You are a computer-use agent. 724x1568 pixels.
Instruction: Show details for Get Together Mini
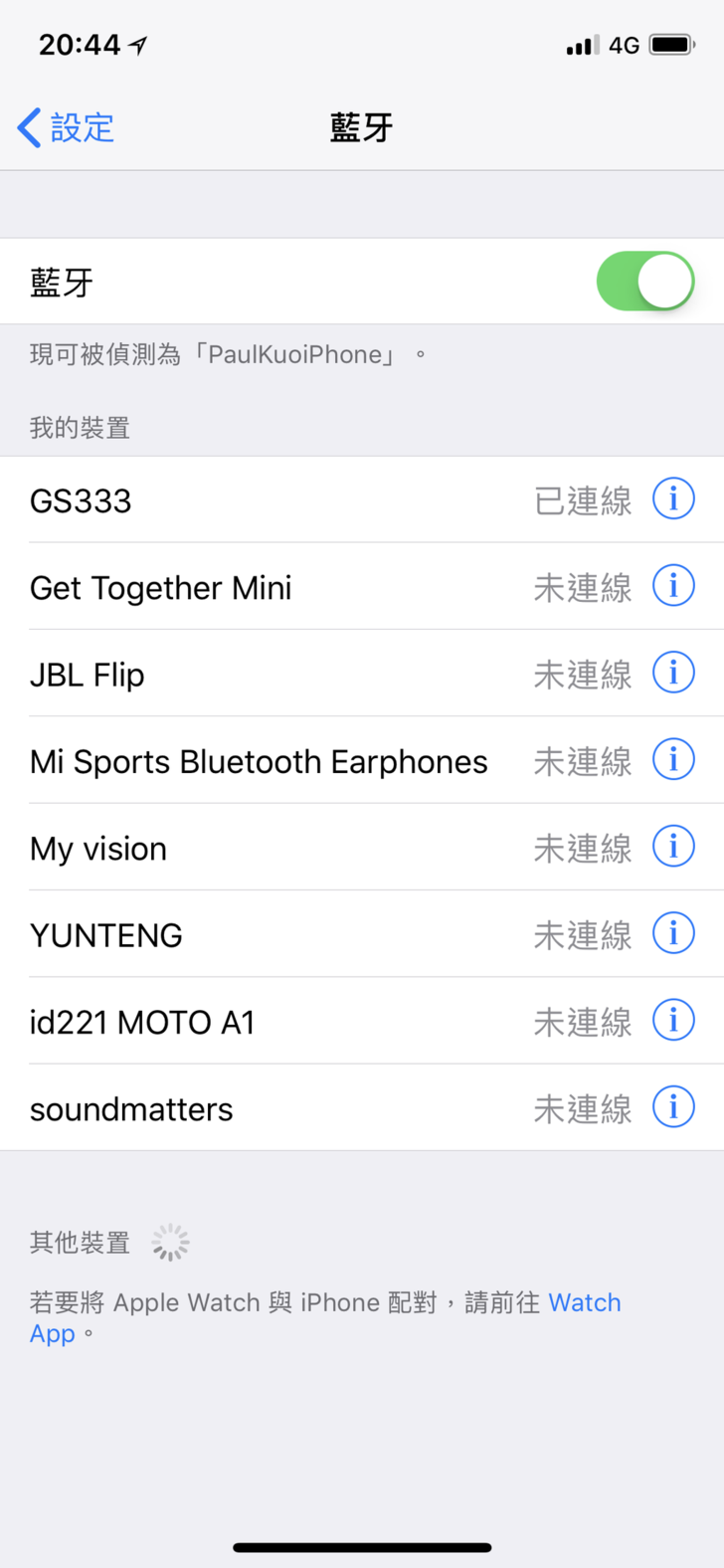click(x=673, y=586)
